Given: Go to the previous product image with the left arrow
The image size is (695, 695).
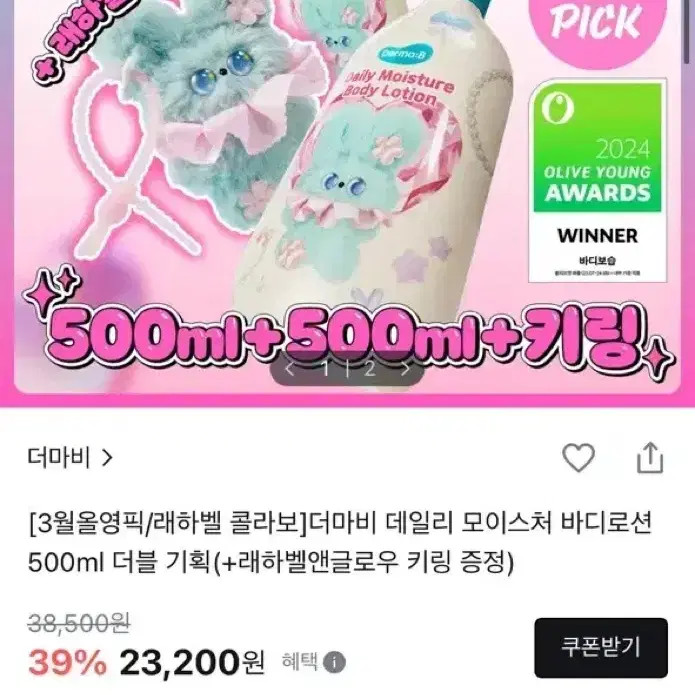Looking at the screenshot, I should tap(289, 368).
